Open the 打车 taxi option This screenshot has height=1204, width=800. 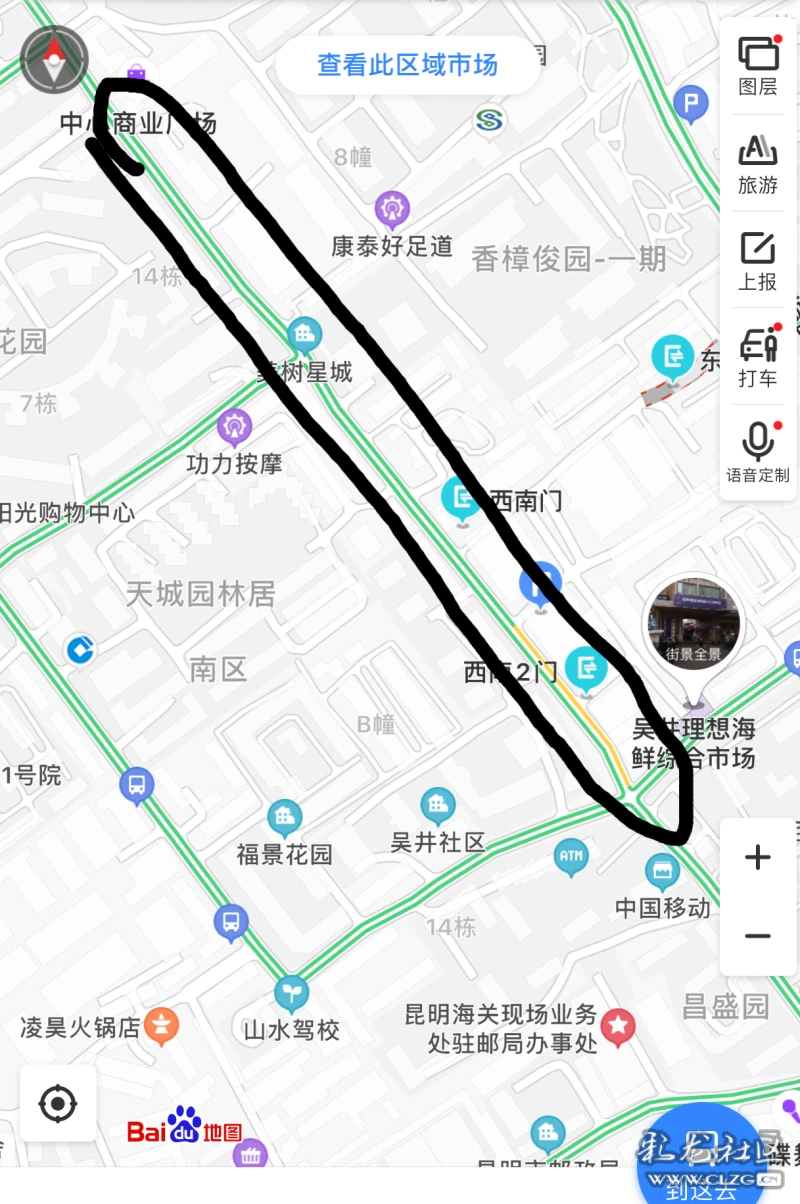[x=758, y=358]
